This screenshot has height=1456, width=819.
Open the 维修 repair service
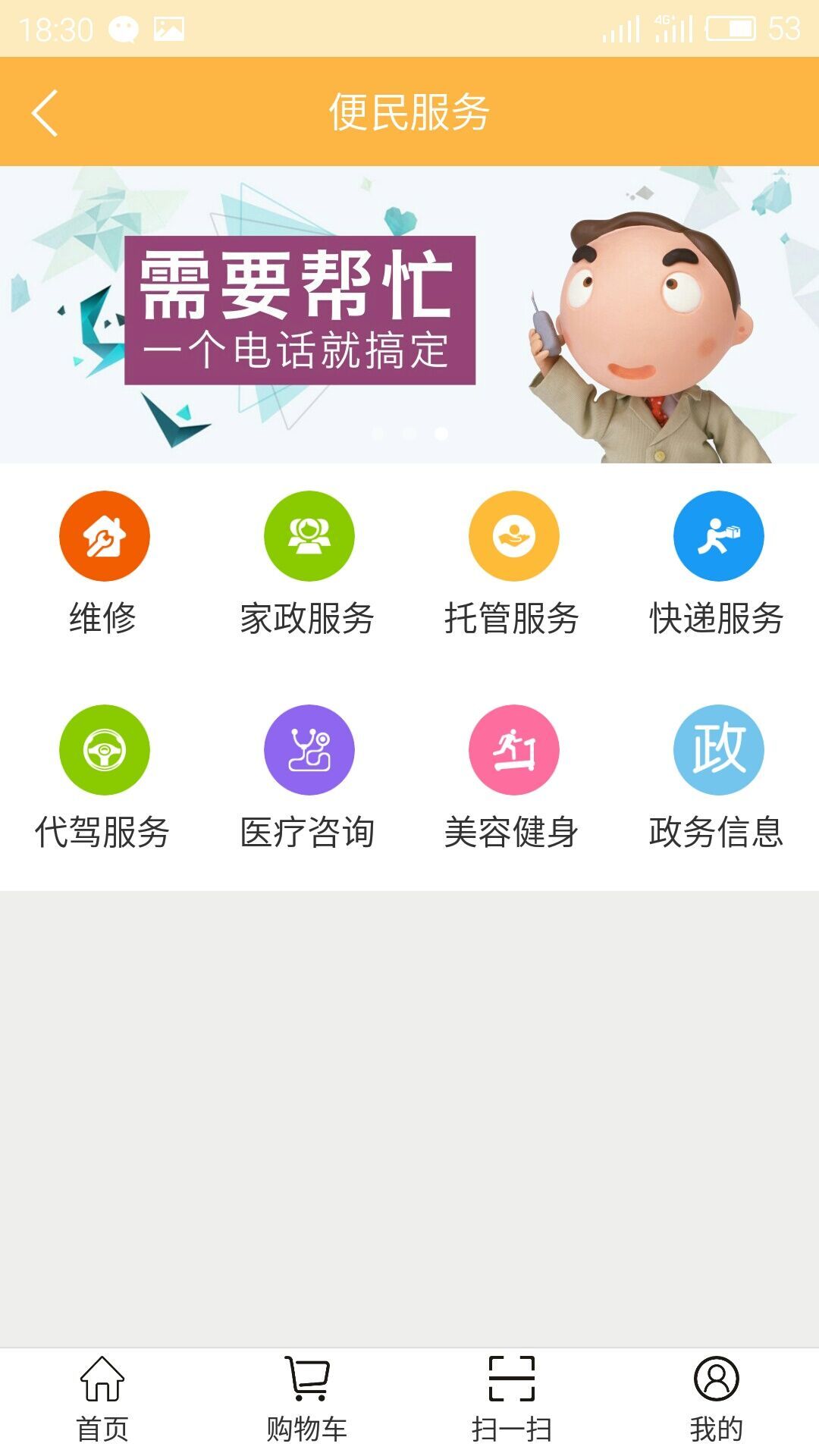(104, 564)
